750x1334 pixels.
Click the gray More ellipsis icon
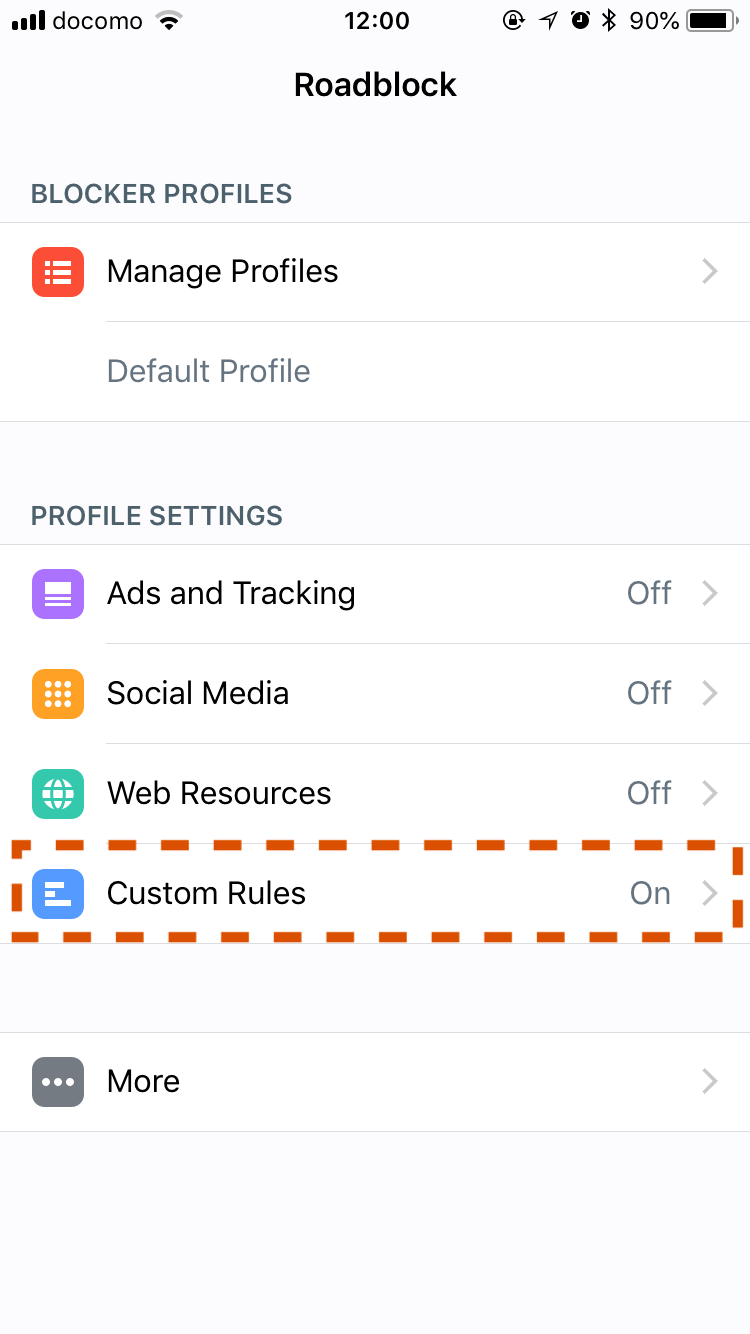coord(57,1081)
